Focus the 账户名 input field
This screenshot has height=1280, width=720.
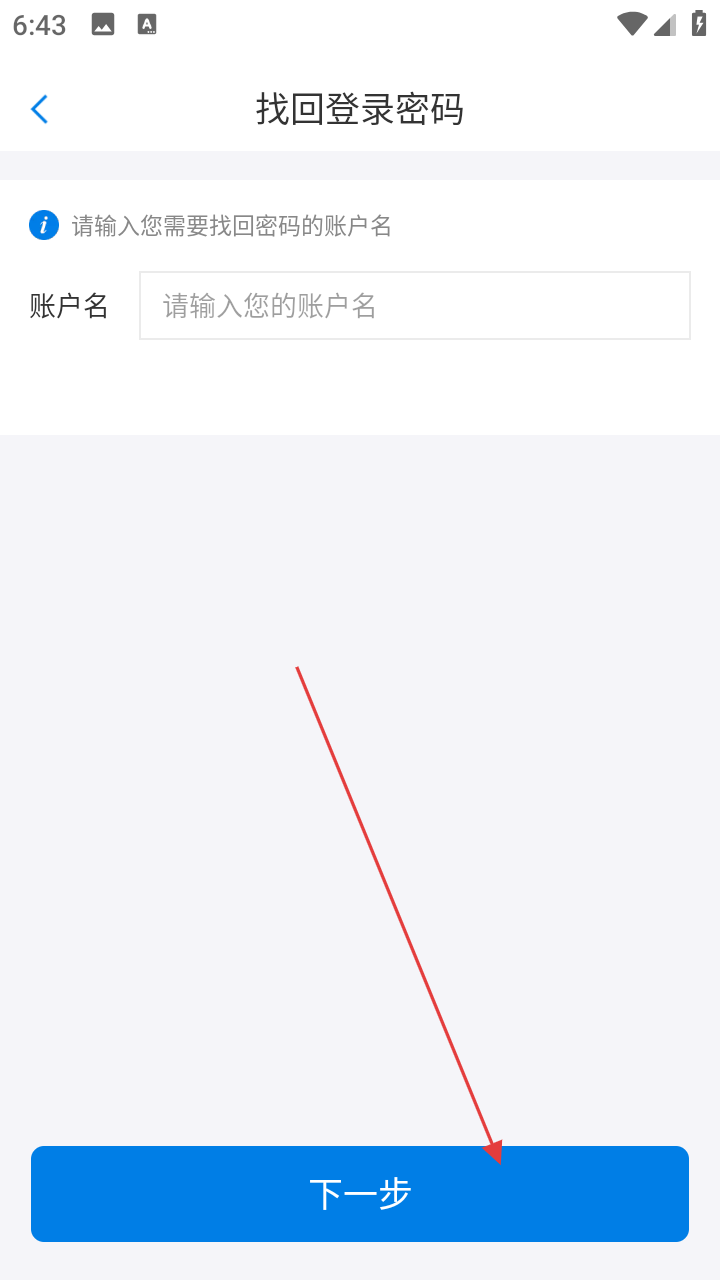[414, 306]
